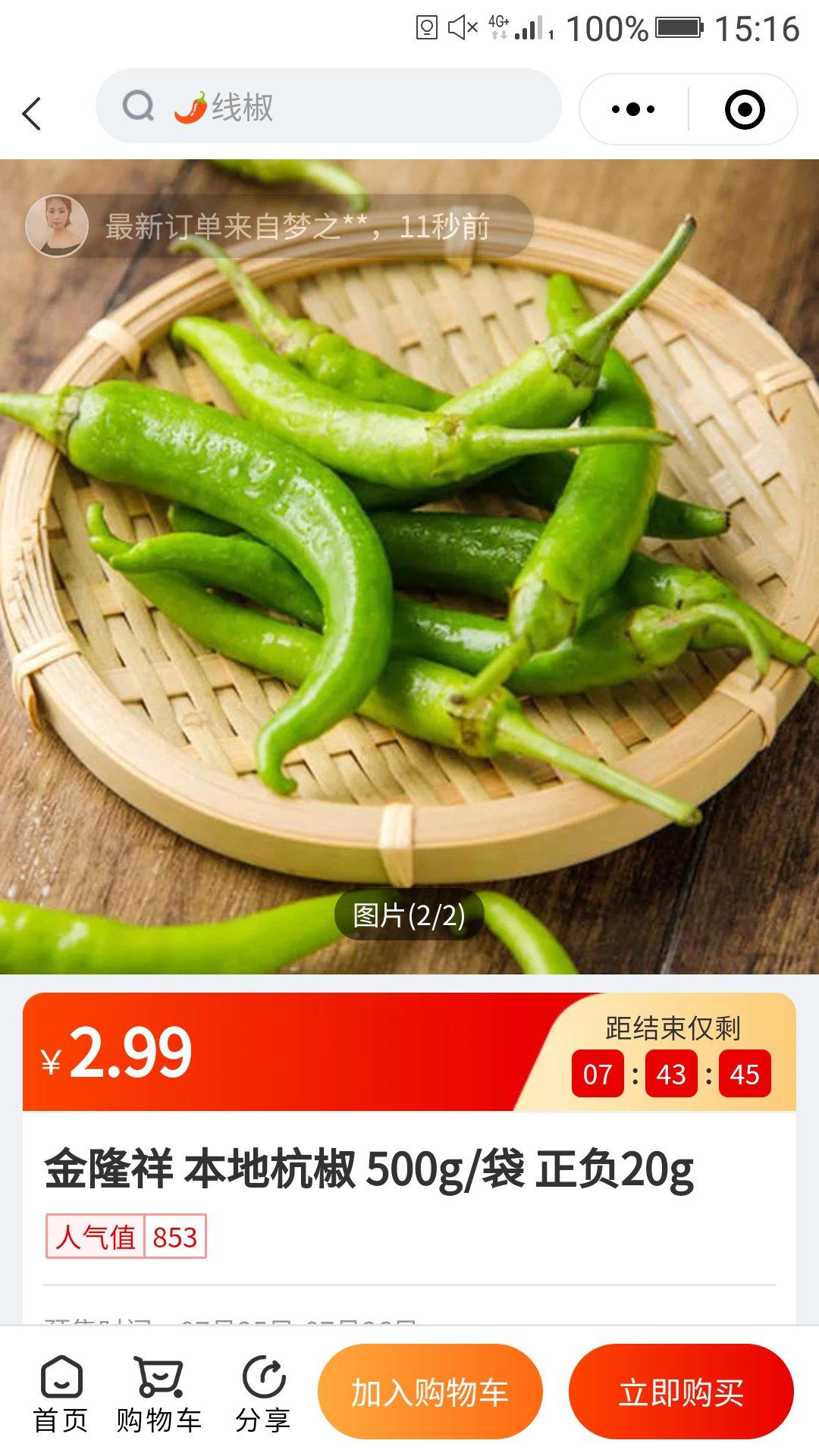Go to 首页 home
Screen dimensions: 819x1456
point(61,1394)
